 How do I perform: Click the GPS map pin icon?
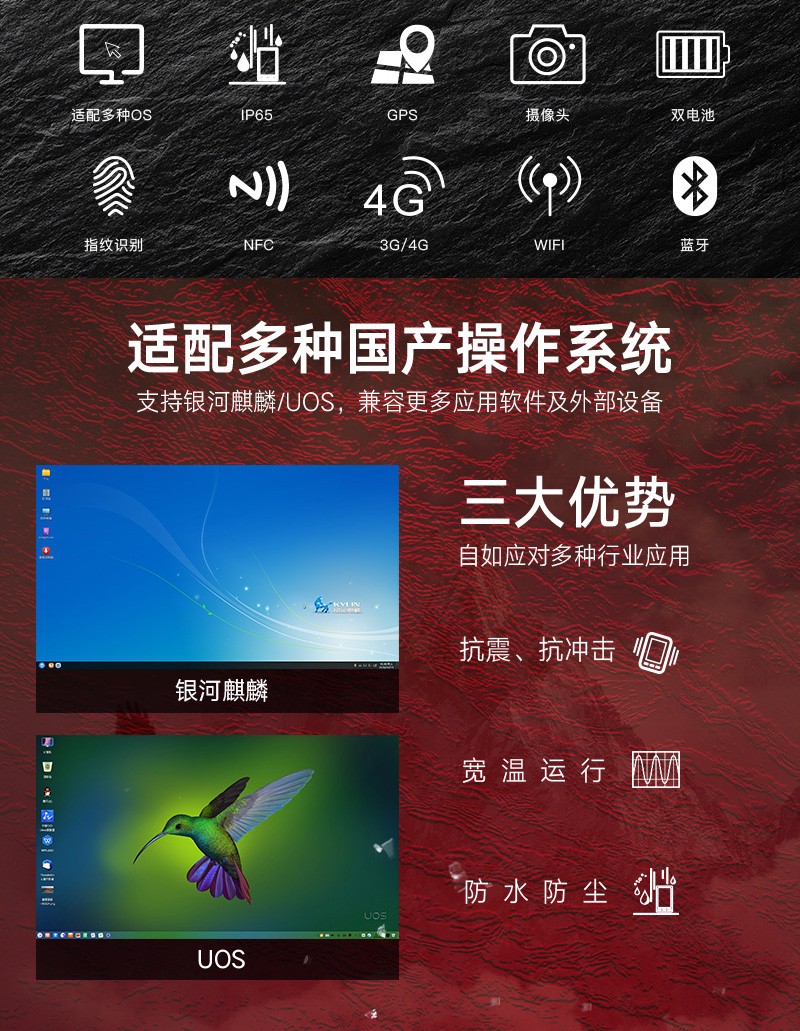(404, 58)
